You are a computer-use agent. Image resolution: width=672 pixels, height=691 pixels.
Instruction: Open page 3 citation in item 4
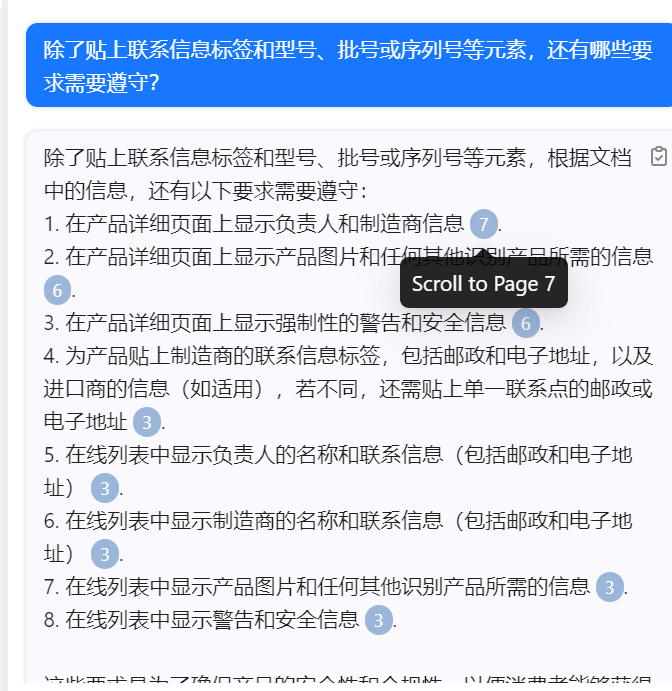[x=146, y=422]
